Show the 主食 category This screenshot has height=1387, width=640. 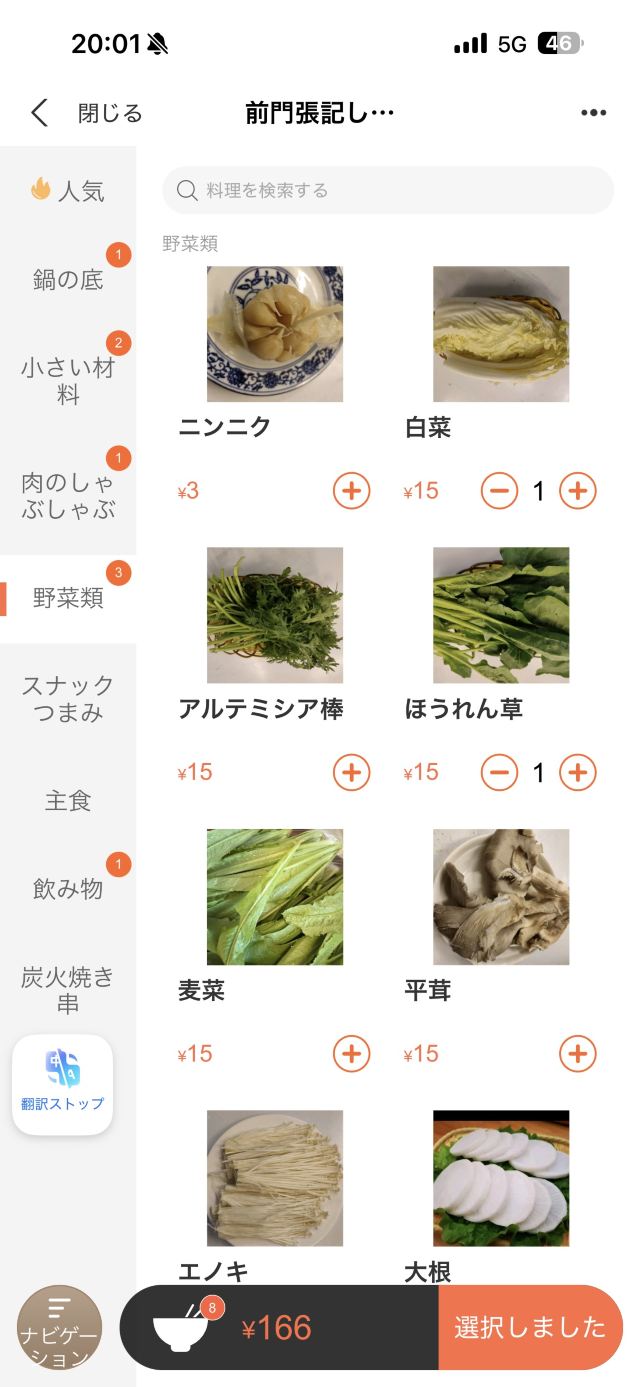[68, 801]
